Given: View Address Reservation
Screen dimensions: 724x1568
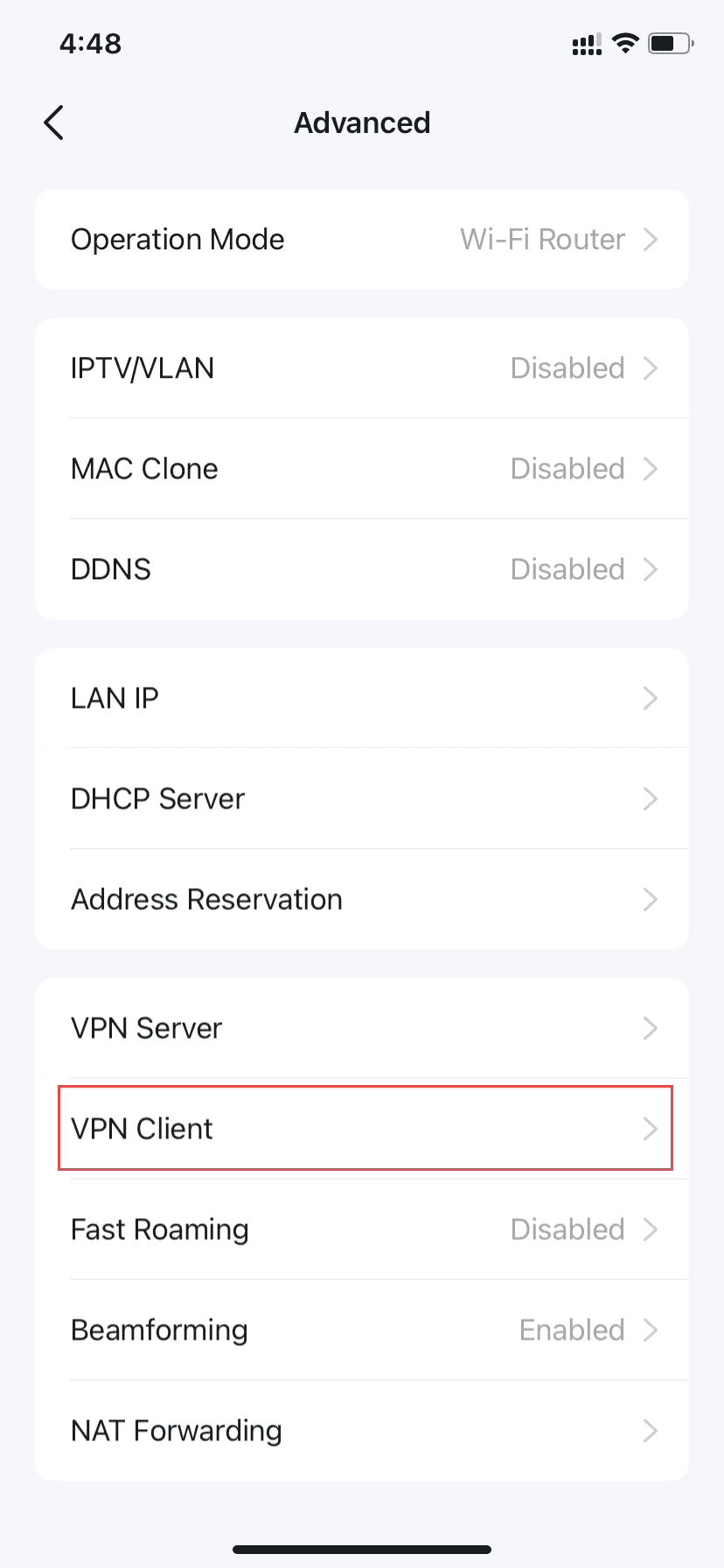Looking at the screenshot, I should coord(362,899).
